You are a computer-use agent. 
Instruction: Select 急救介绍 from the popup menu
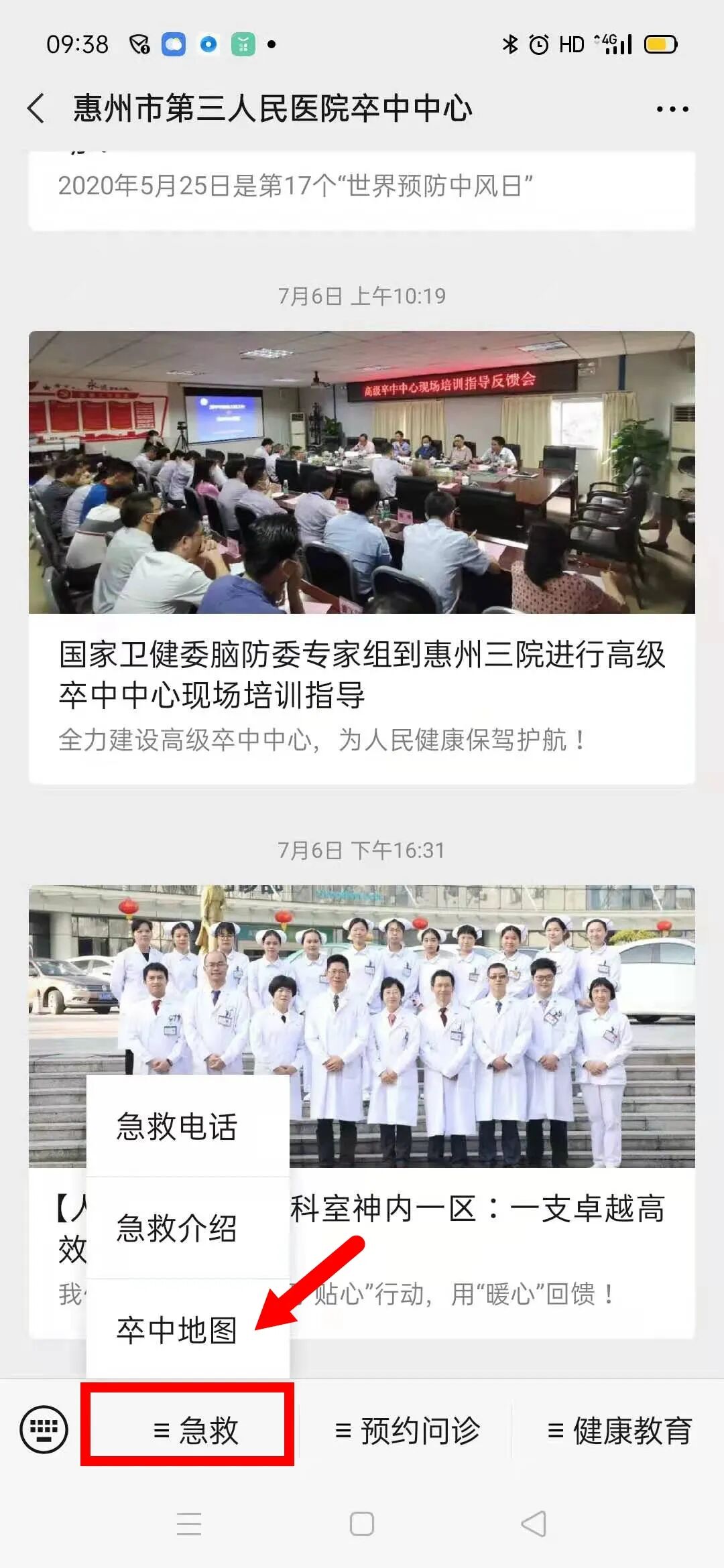point(177,1228)
